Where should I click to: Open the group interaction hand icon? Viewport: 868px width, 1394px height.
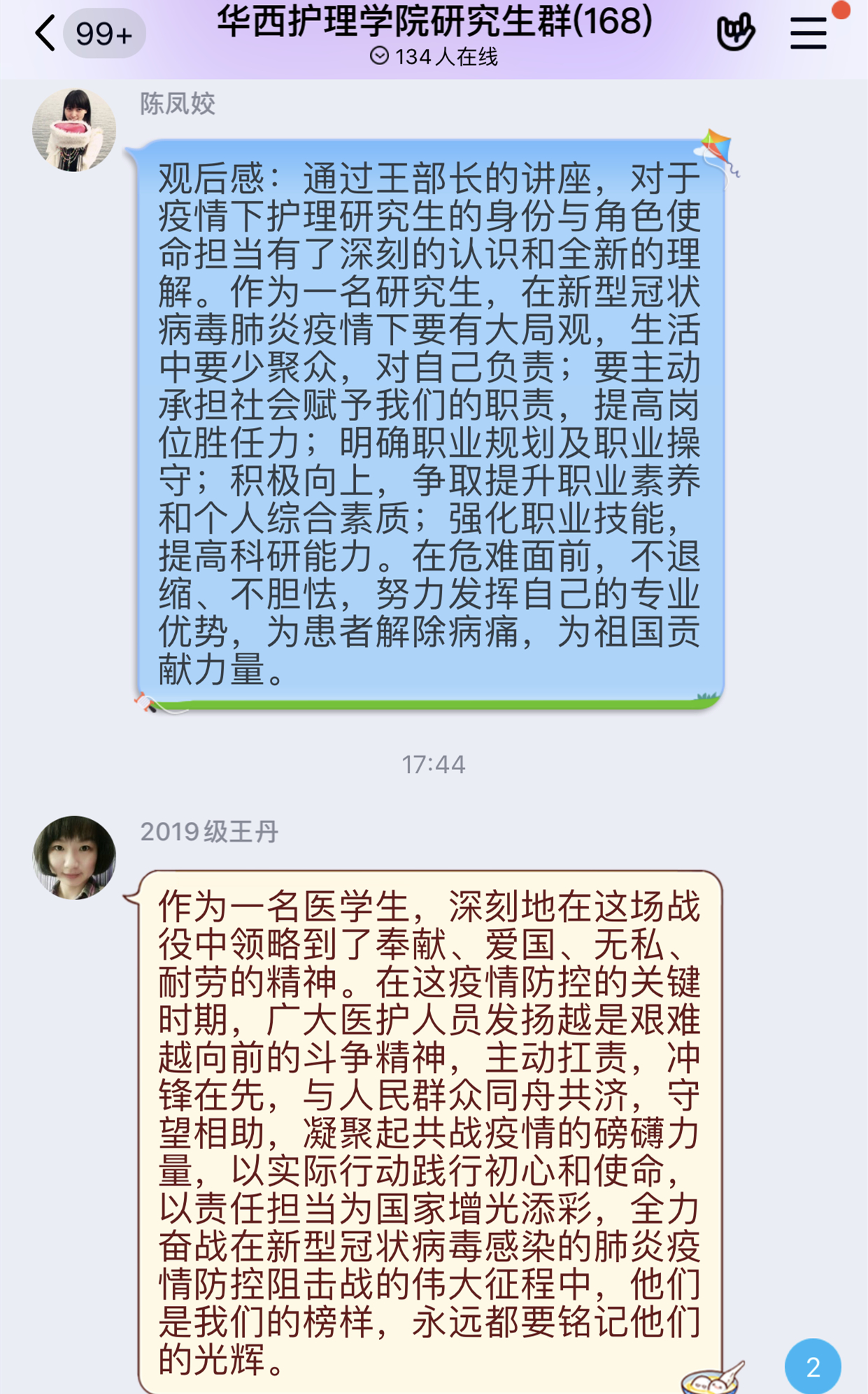tap(735, 32)
